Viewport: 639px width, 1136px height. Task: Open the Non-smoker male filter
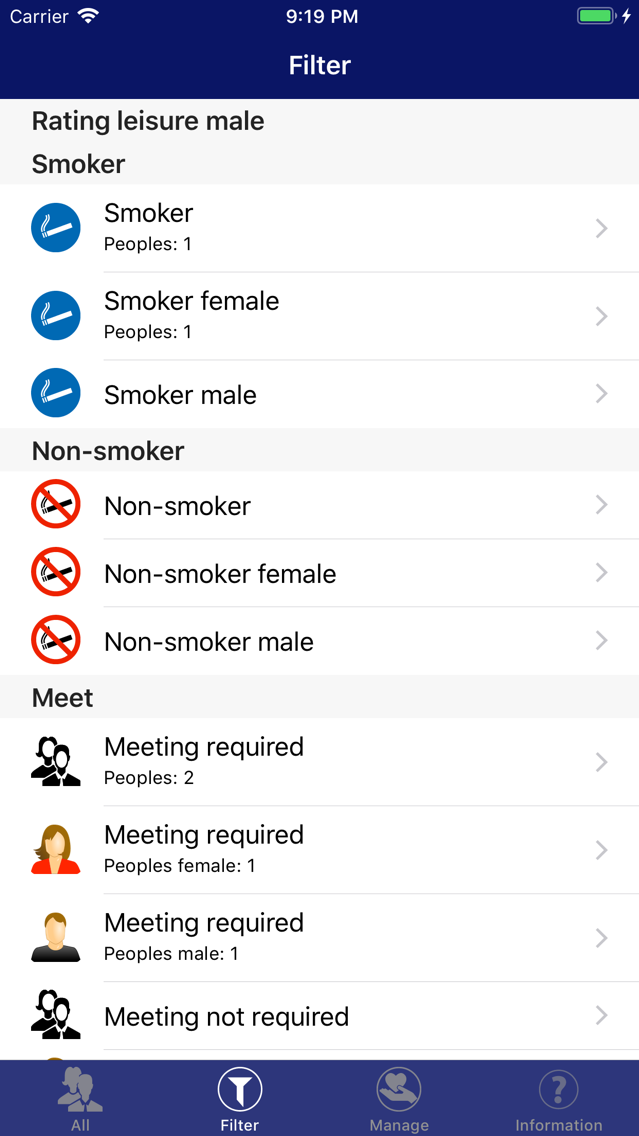pos(319,641)
